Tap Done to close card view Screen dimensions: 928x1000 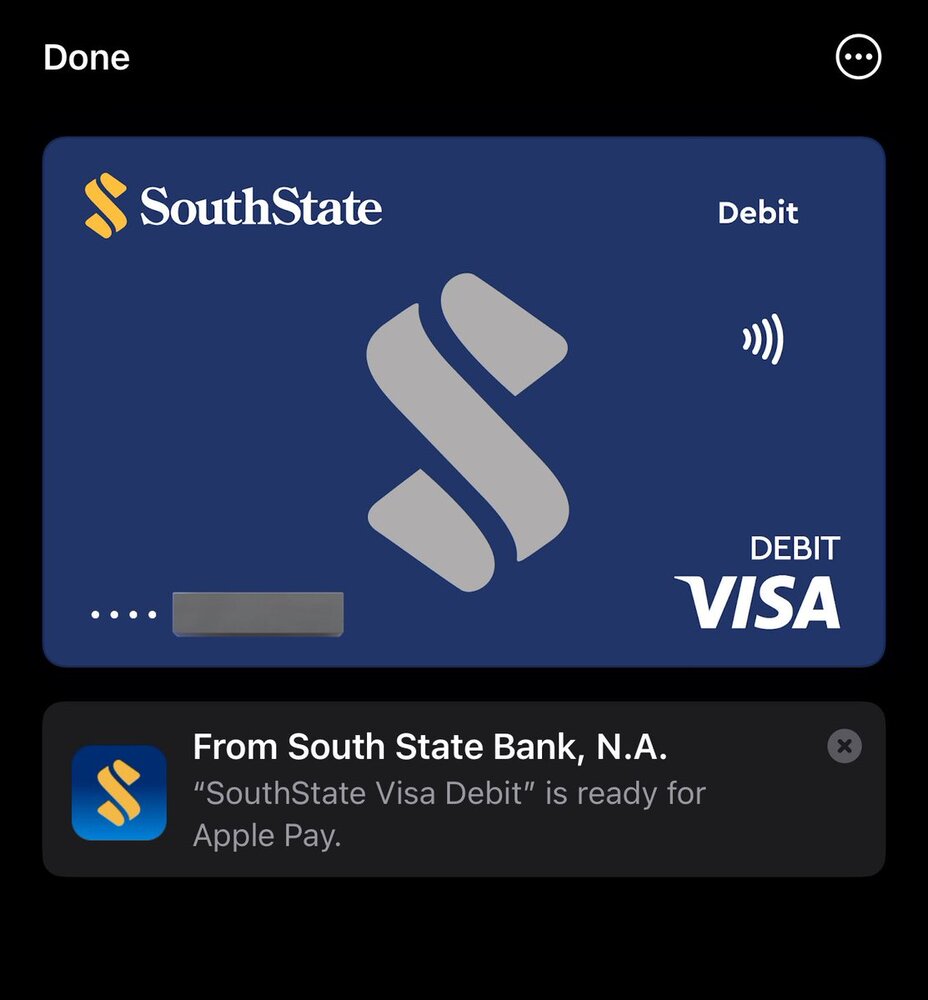pos(87,58)
